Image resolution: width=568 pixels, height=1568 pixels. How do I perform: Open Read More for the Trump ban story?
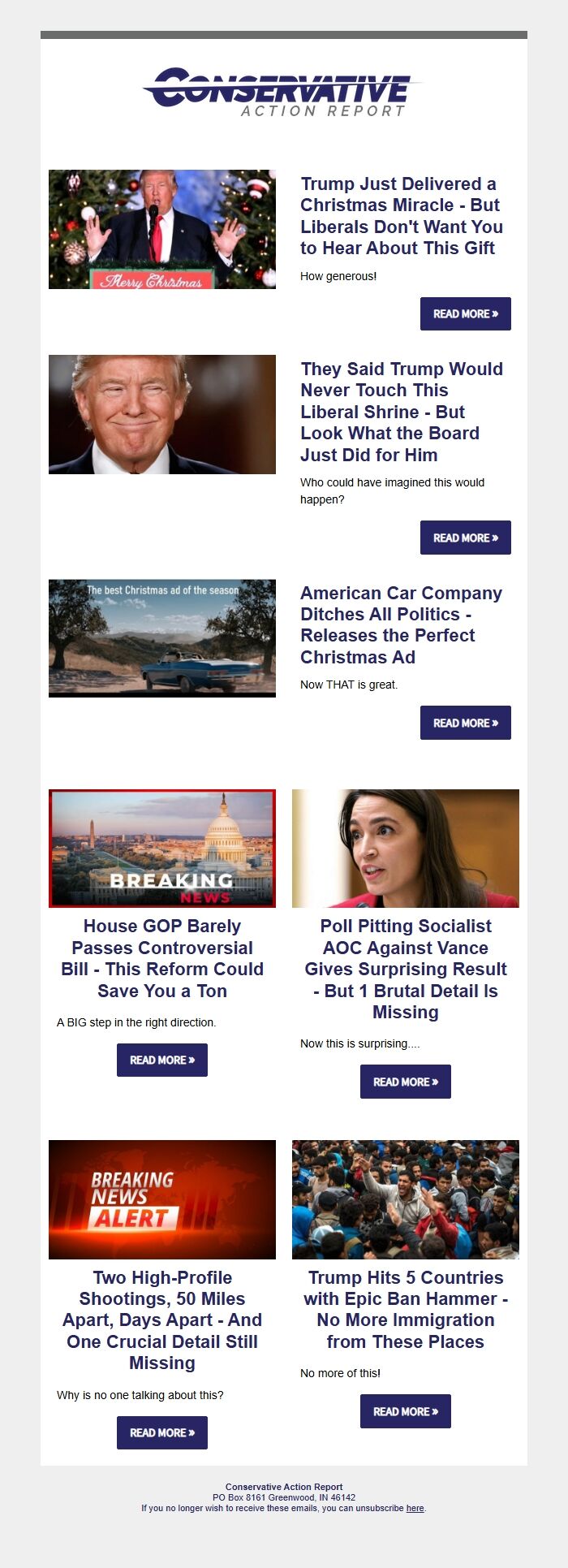(405, 1411)
